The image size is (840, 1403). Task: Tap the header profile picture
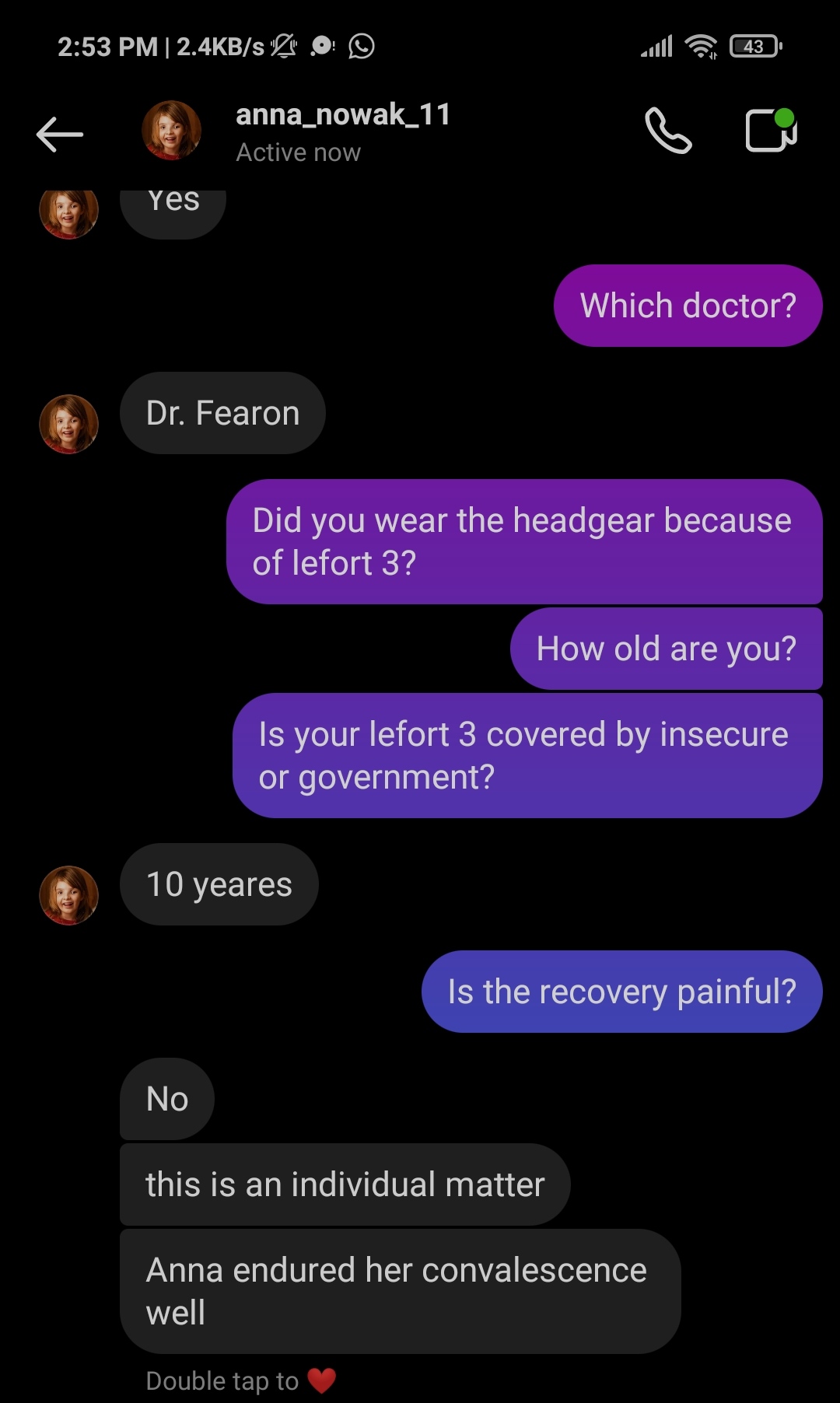tap(171, 130)
